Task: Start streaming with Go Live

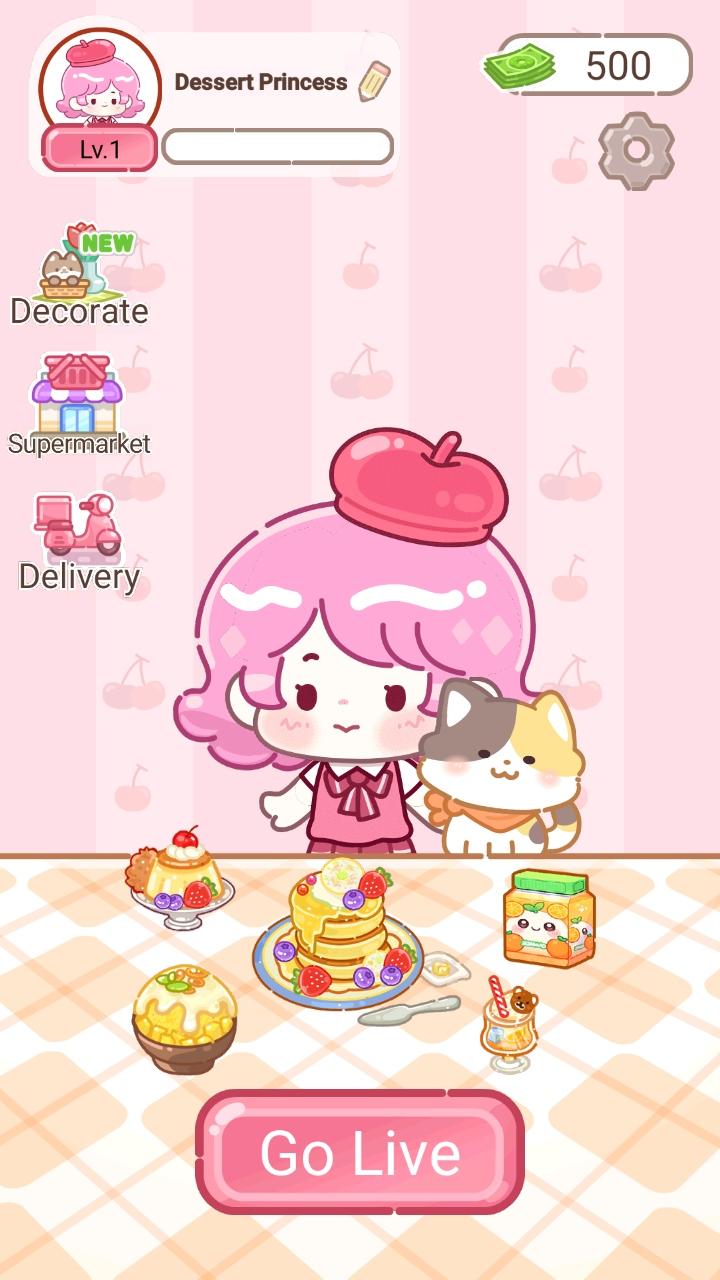Action: [x=360, y=1152]
